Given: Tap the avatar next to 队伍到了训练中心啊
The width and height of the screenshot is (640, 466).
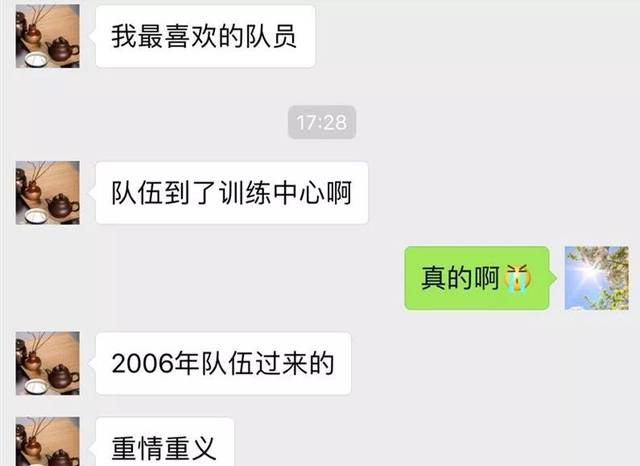Looking at the screenshot, I should (x=47, y=192).
